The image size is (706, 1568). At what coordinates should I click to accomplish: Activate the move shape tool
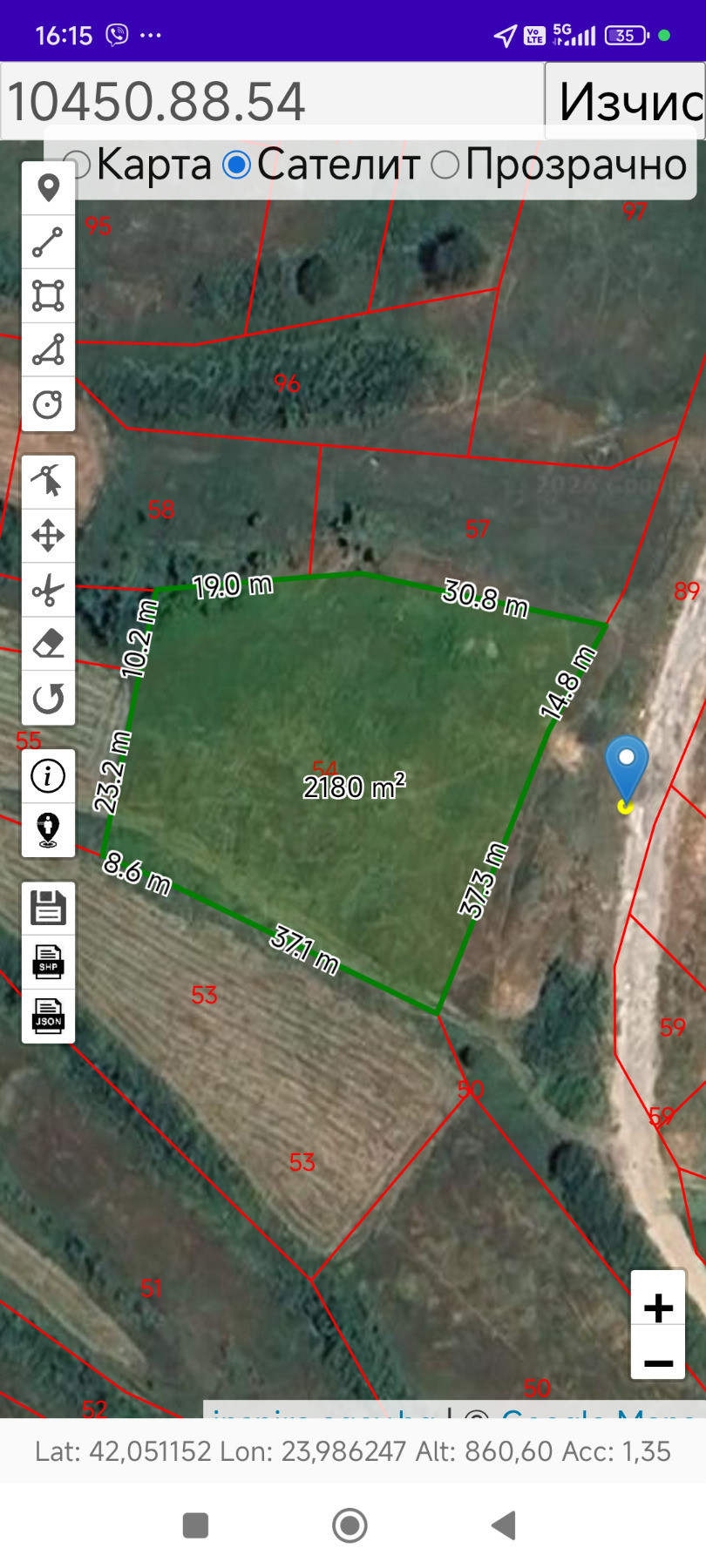click(48, 536)
